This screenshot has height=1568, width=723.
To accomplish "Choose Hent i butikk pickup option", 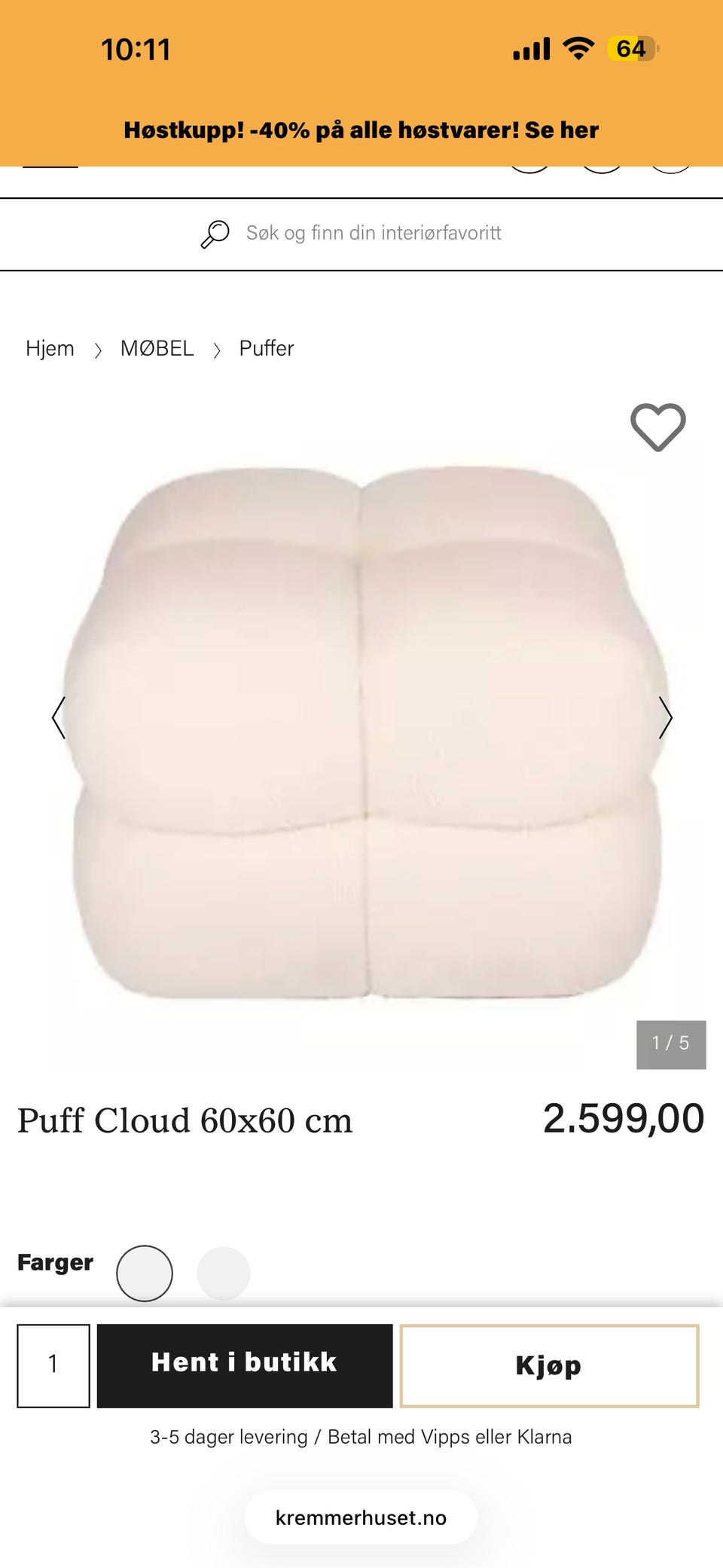I will point(245,1365).
